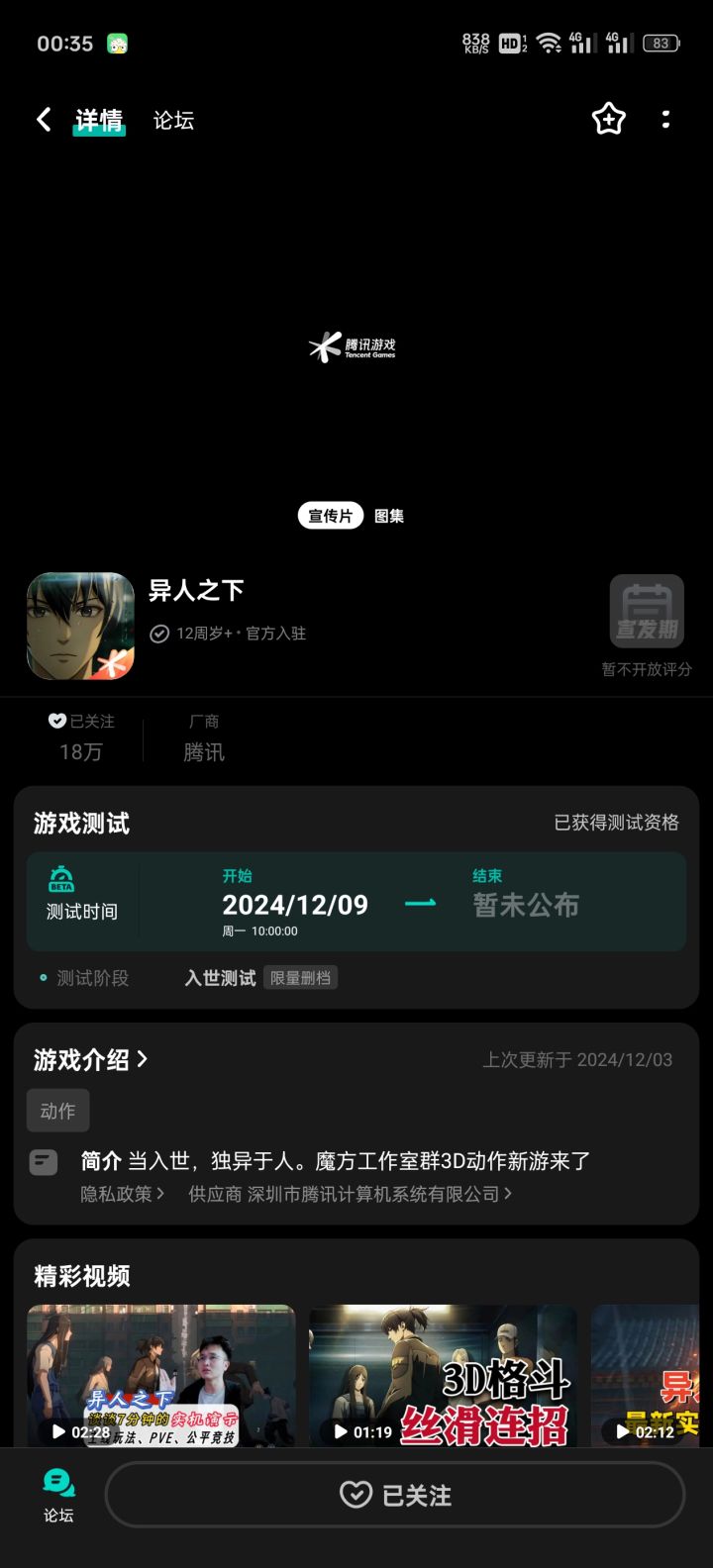Tap the 宣发期 status badge icon
The width and height of the screenshot is (713, 1568).
645,611
